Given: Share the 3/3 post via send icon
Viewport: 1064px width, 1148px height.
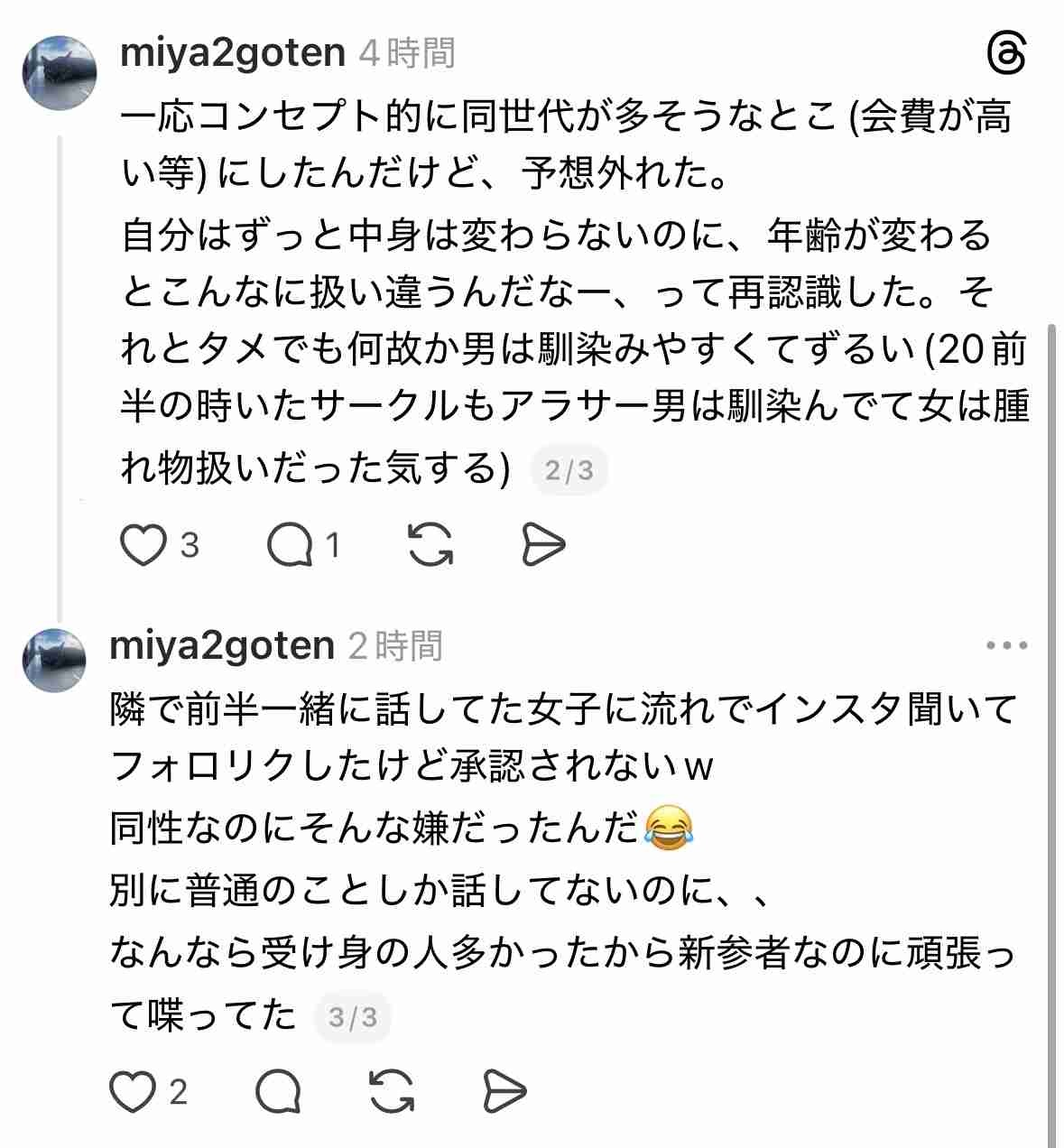Looking at the screenshot, I should tap(504, 1093).
